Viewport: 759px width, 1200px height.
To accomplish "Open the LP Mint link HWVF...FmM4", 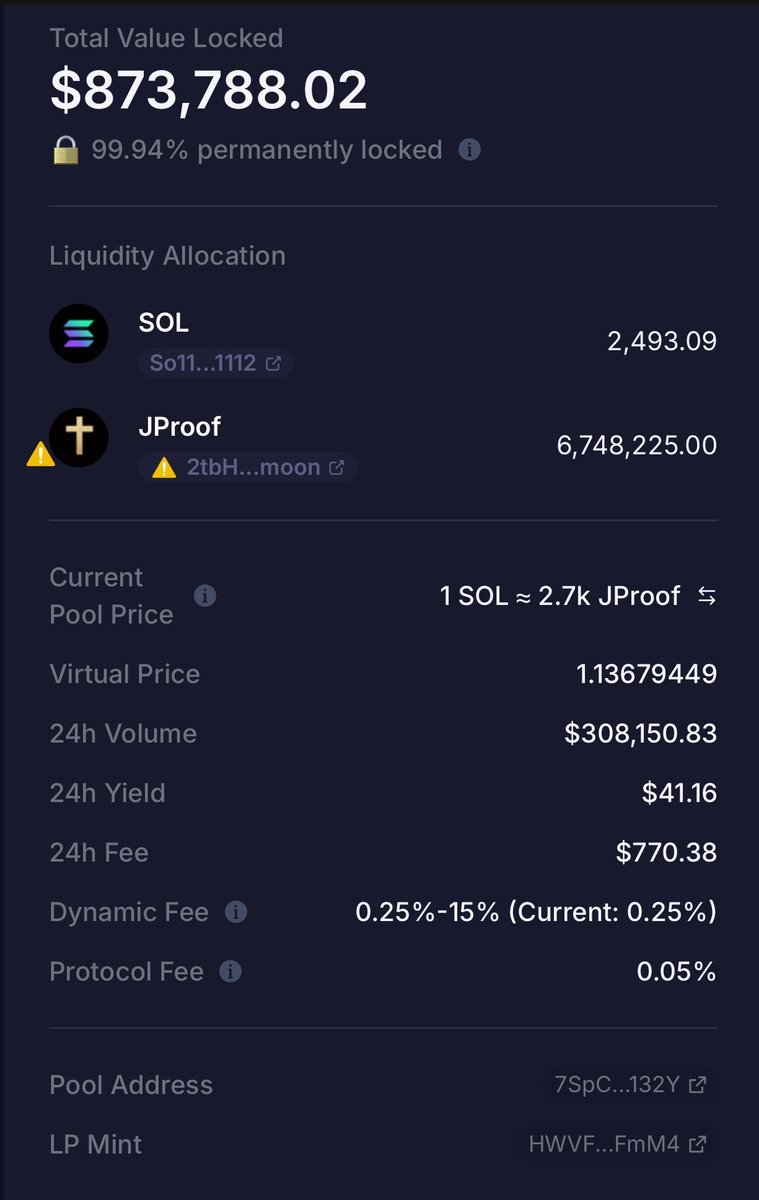I will click(x=618, y=1144).
